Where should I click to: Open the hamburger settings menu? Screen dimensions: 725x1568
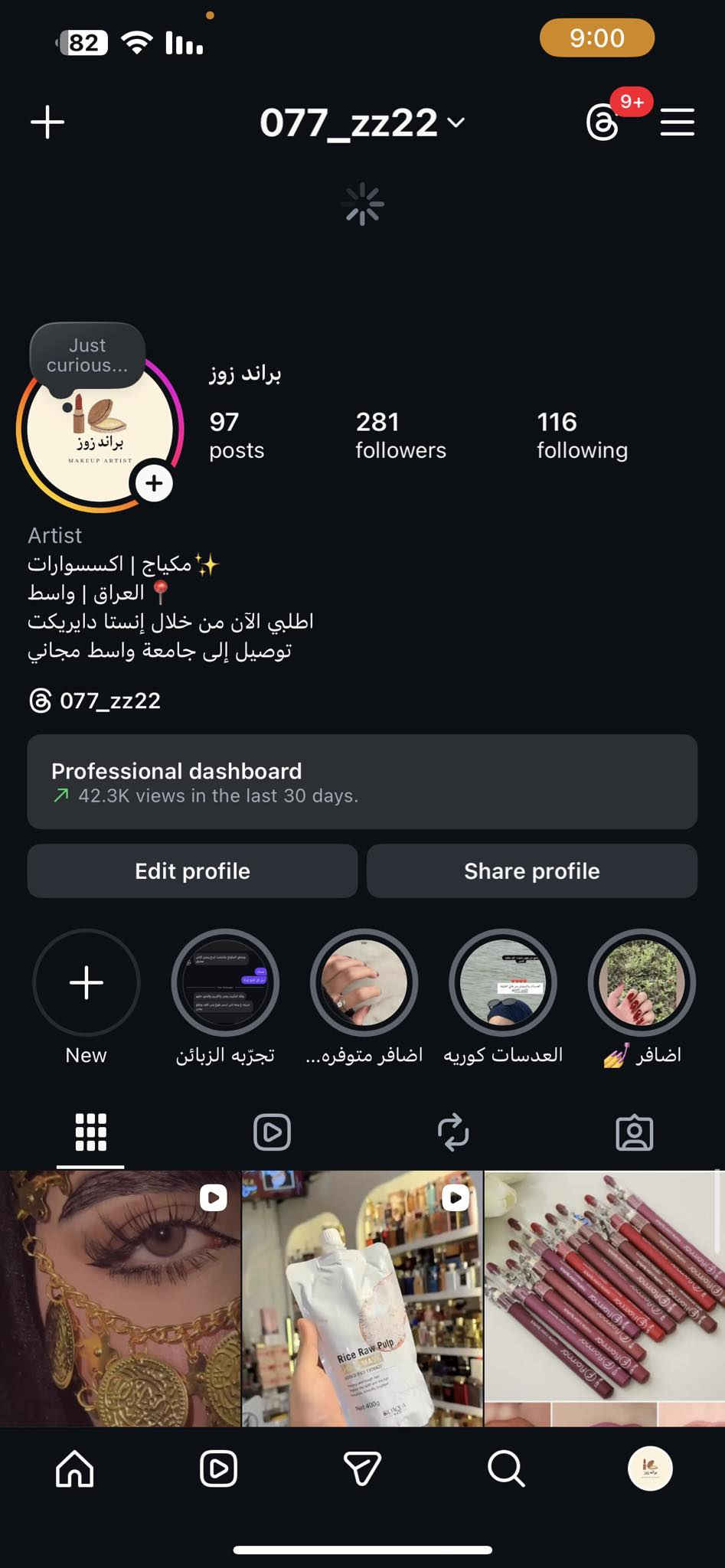click(x=678, y=122)
